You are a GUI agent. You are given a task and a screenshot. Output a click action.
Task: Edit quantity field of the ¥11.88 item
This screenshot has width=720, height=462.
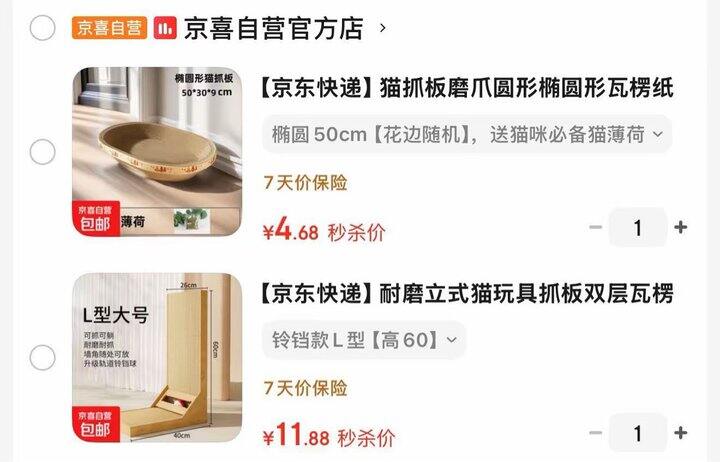point(638,433)
